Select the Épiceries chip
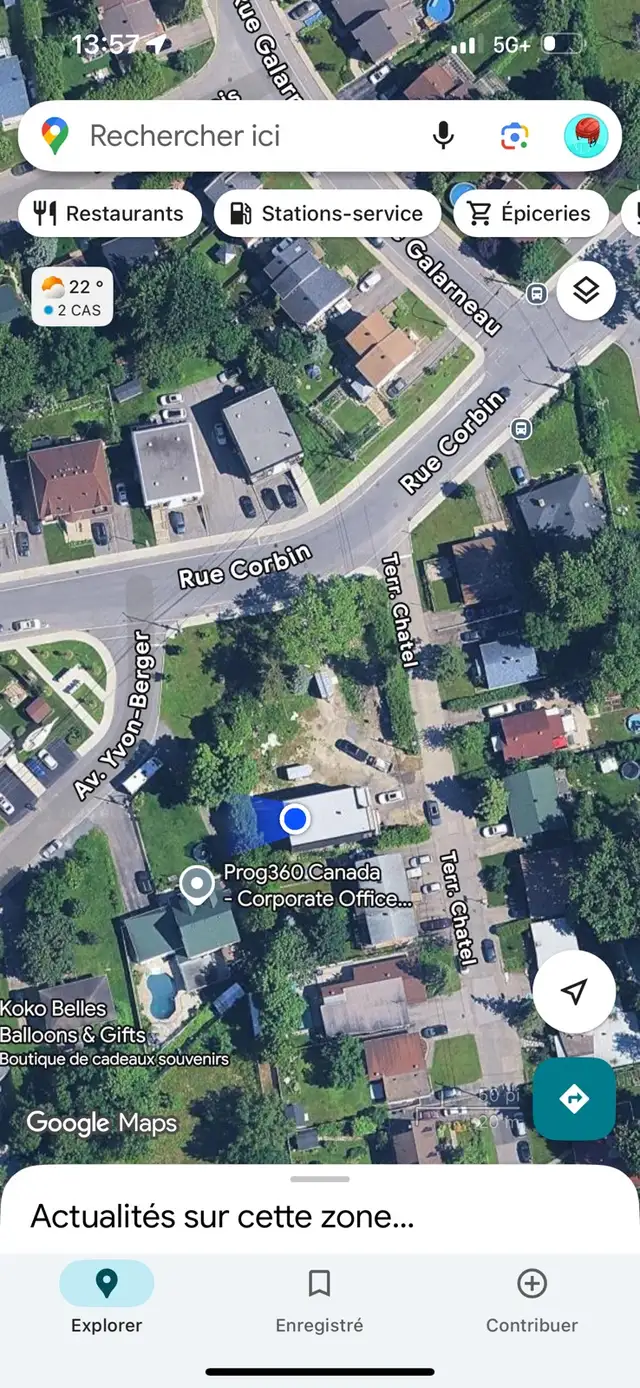The width and height of the screenshot is (640, 1388). point(531,213)
